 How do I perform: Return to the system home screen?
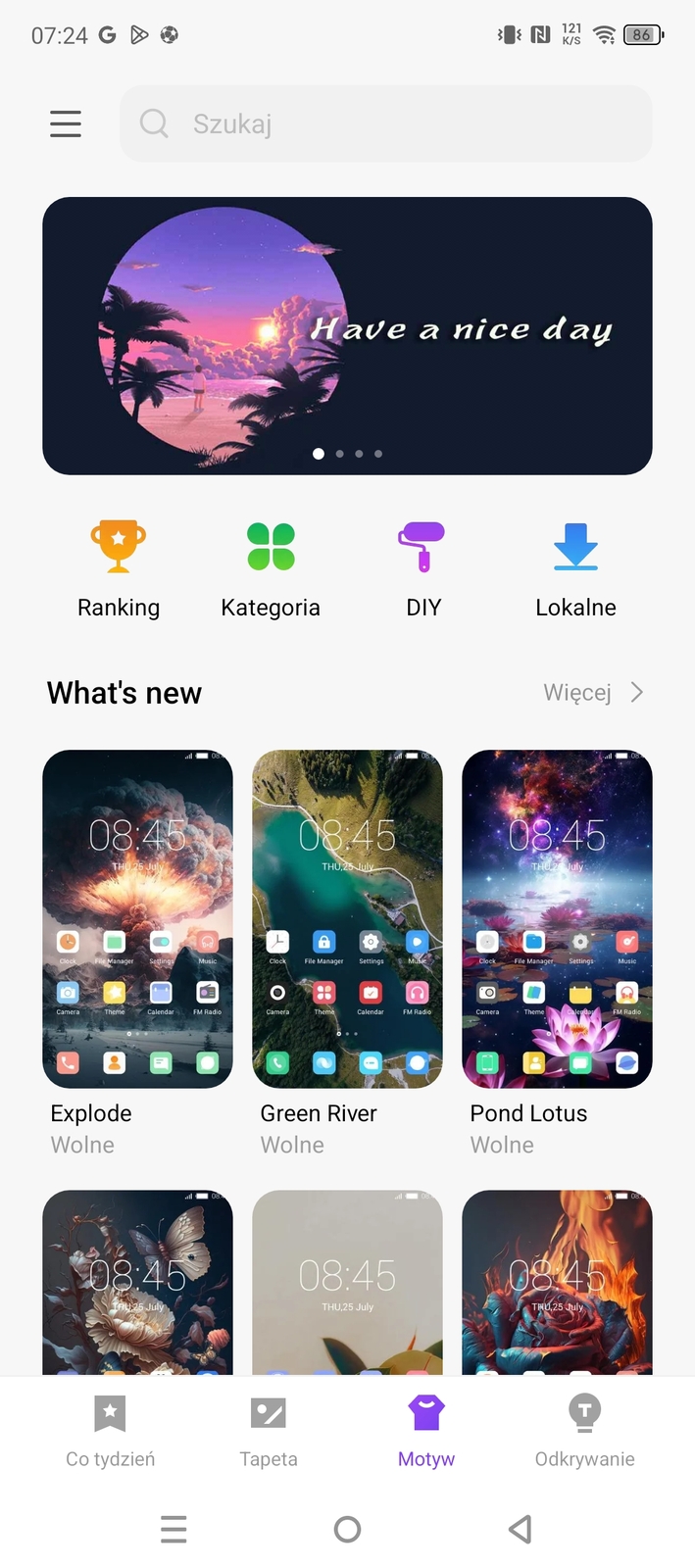pos(347,1529)
